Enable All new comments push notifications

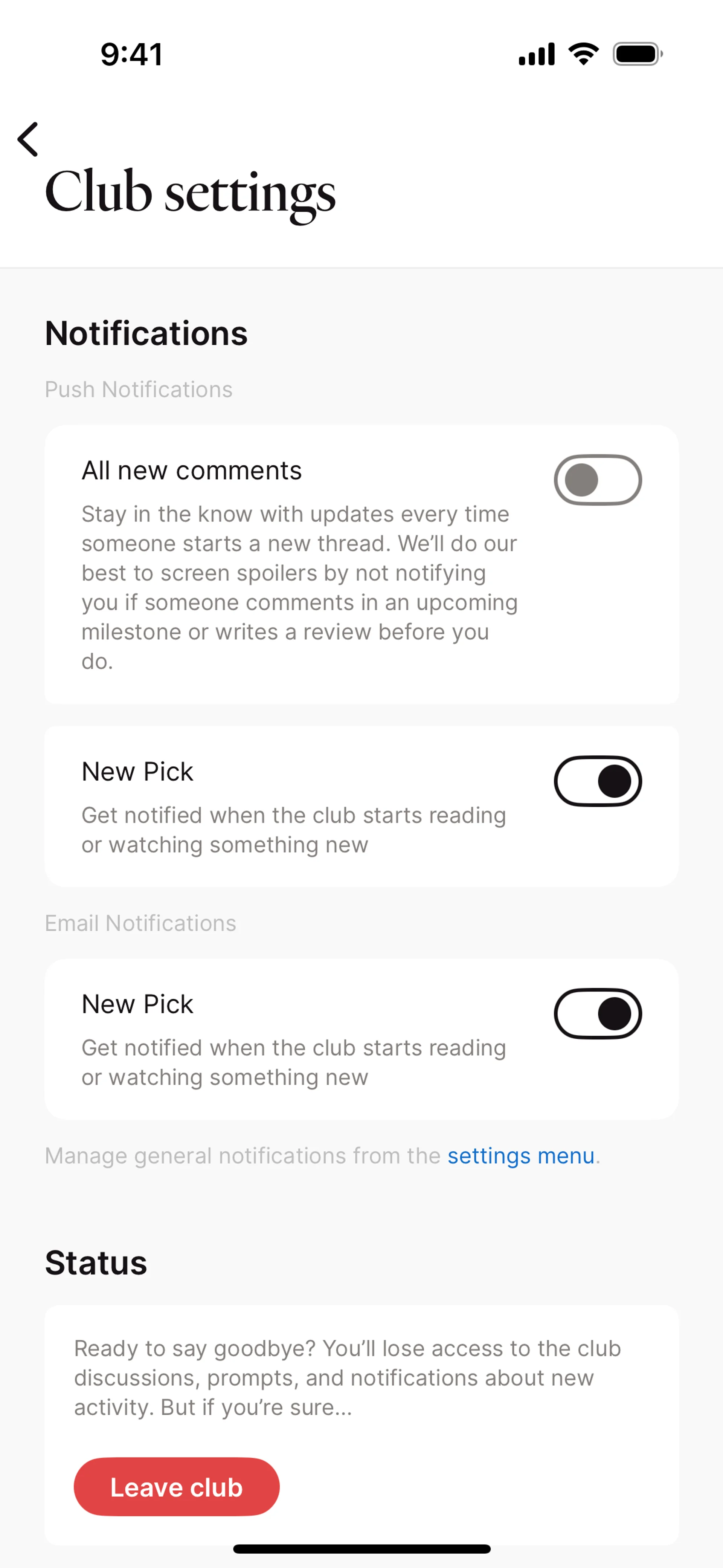(x=598, y=480)
